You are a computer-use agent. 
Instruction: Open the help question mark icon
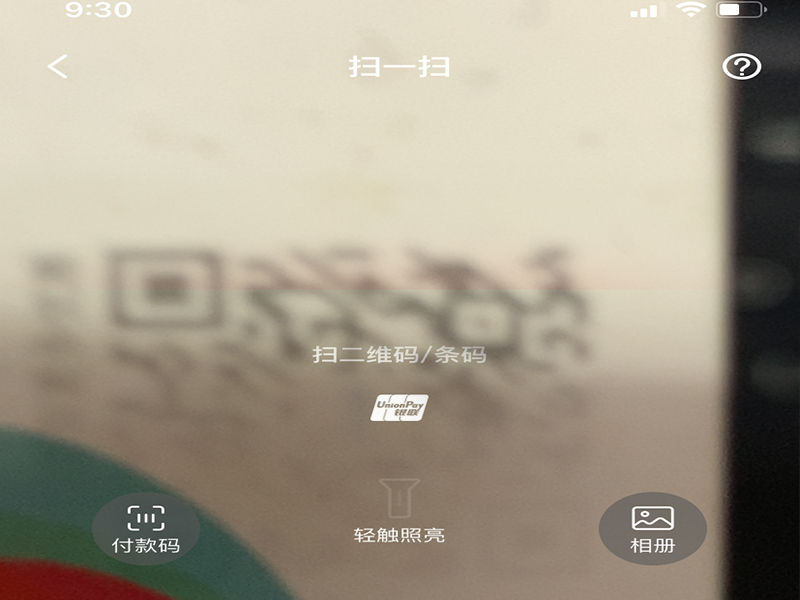pyautogui.click(x=741, y=67)
